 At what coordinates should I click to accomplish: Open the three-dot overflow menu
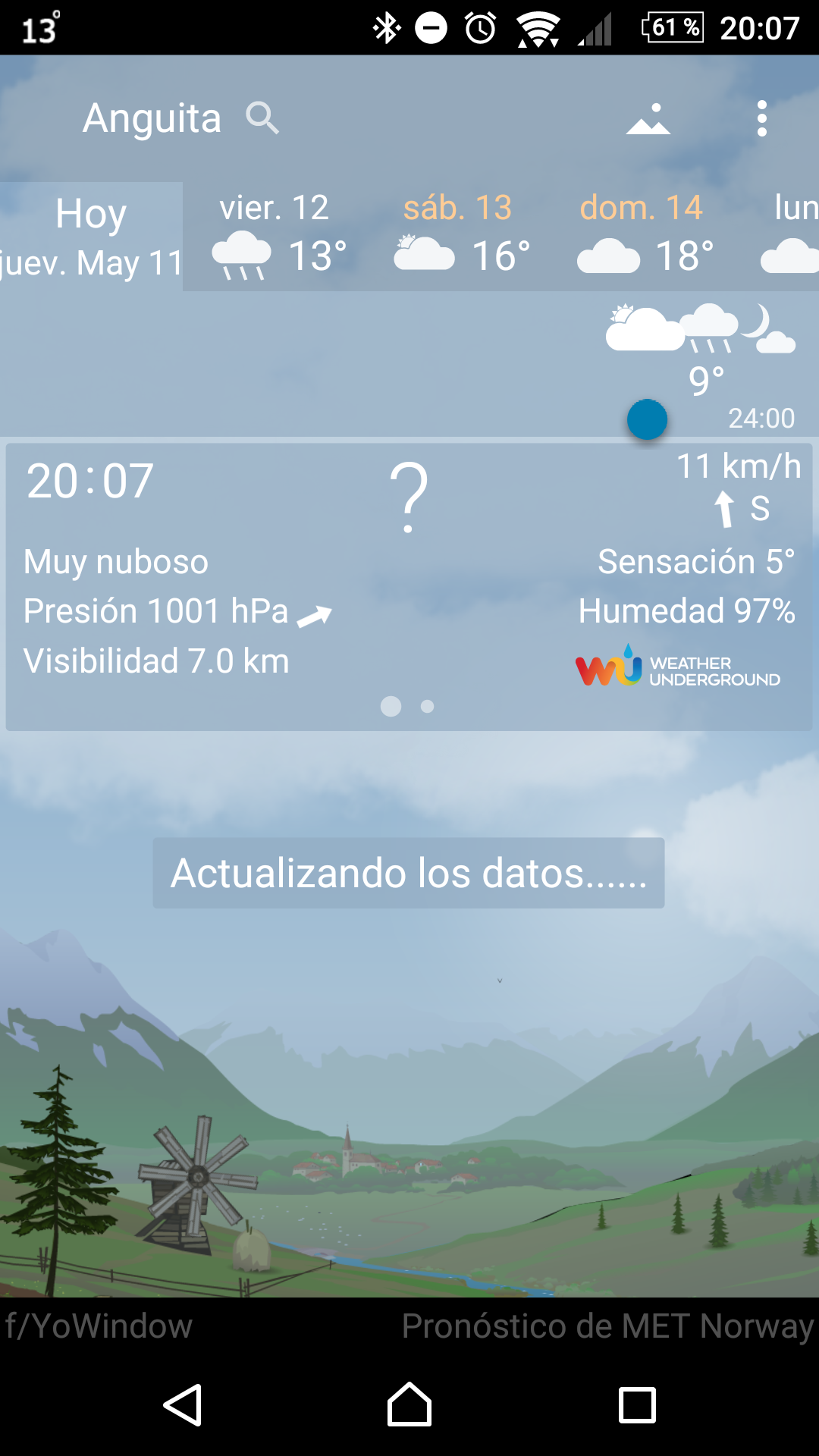761,119
